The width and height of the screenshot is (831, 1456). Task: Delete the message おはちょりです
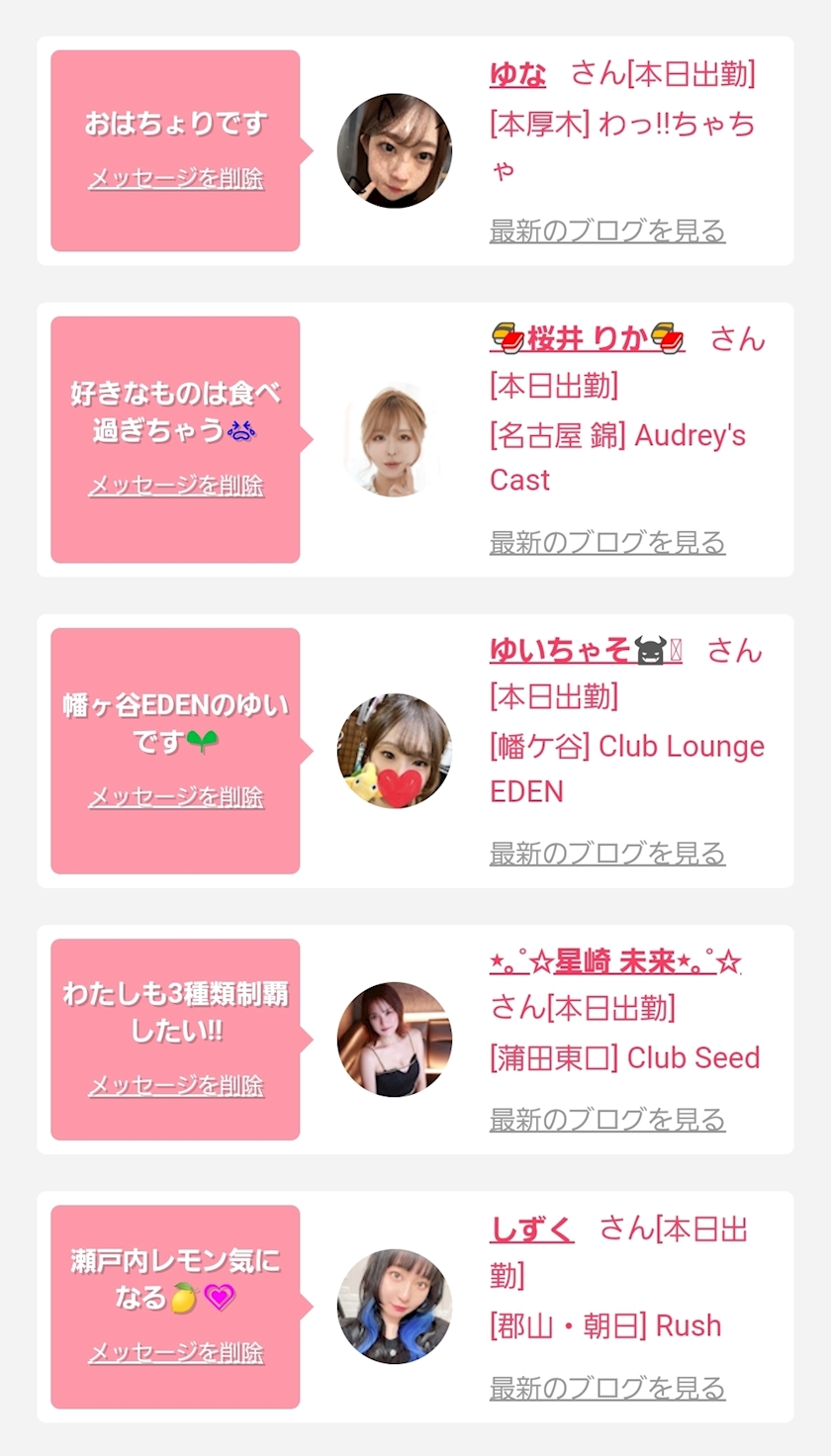pyautogui.click(x=176, y=179)
